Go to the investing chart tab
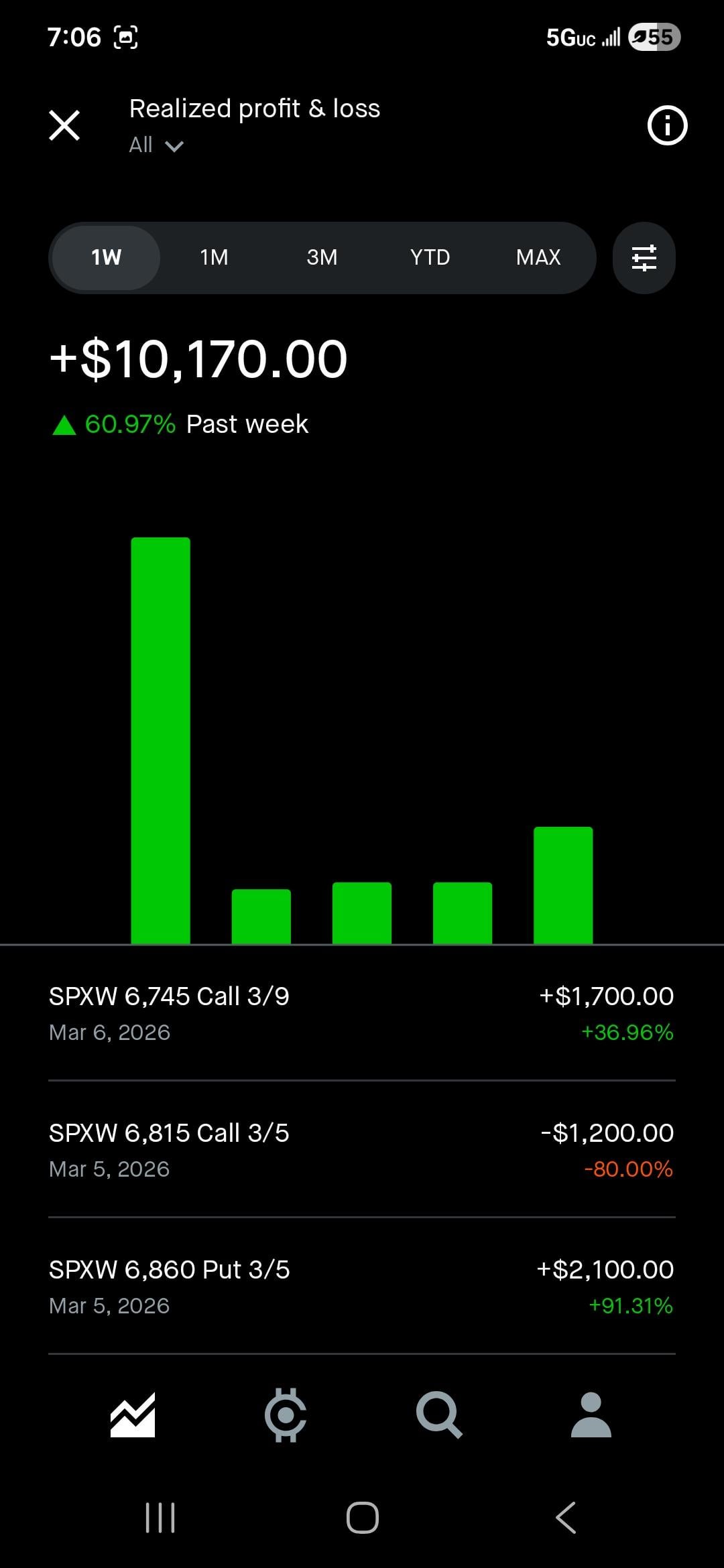 (x=133, y=1415)
